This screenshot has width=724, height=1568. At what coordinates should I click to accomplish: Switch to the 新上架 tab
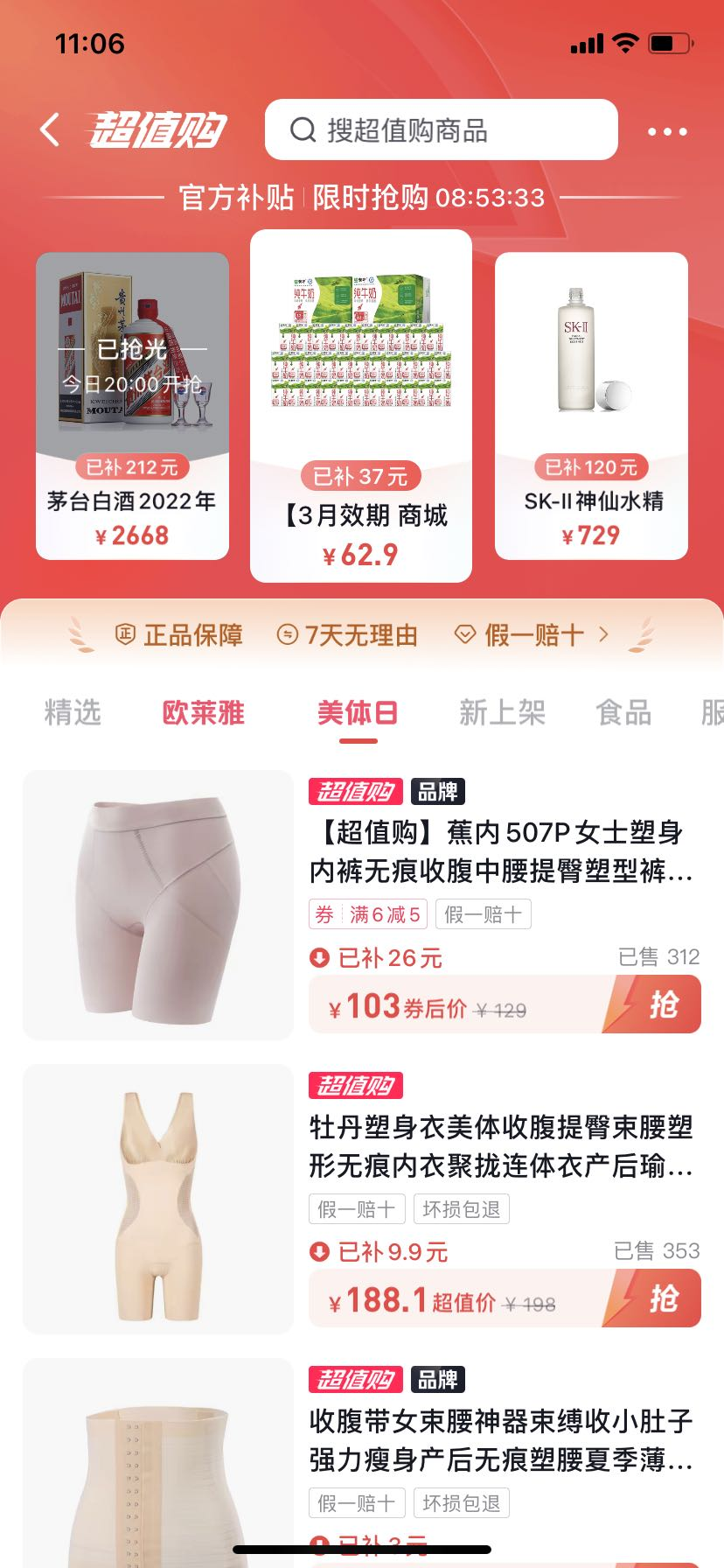[x=502, y=713]
